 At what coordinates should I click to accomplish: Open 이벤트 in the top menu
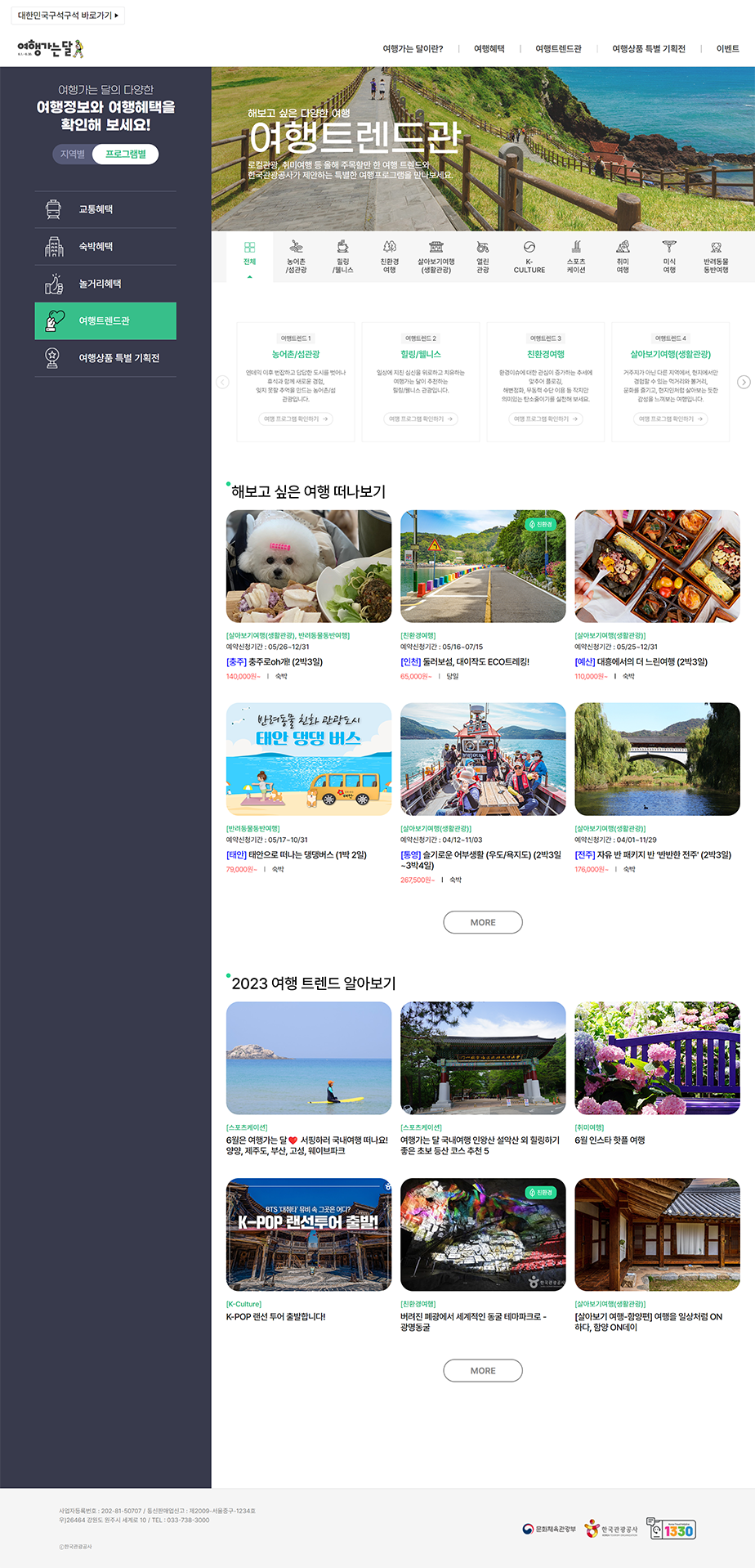point(727,49)
